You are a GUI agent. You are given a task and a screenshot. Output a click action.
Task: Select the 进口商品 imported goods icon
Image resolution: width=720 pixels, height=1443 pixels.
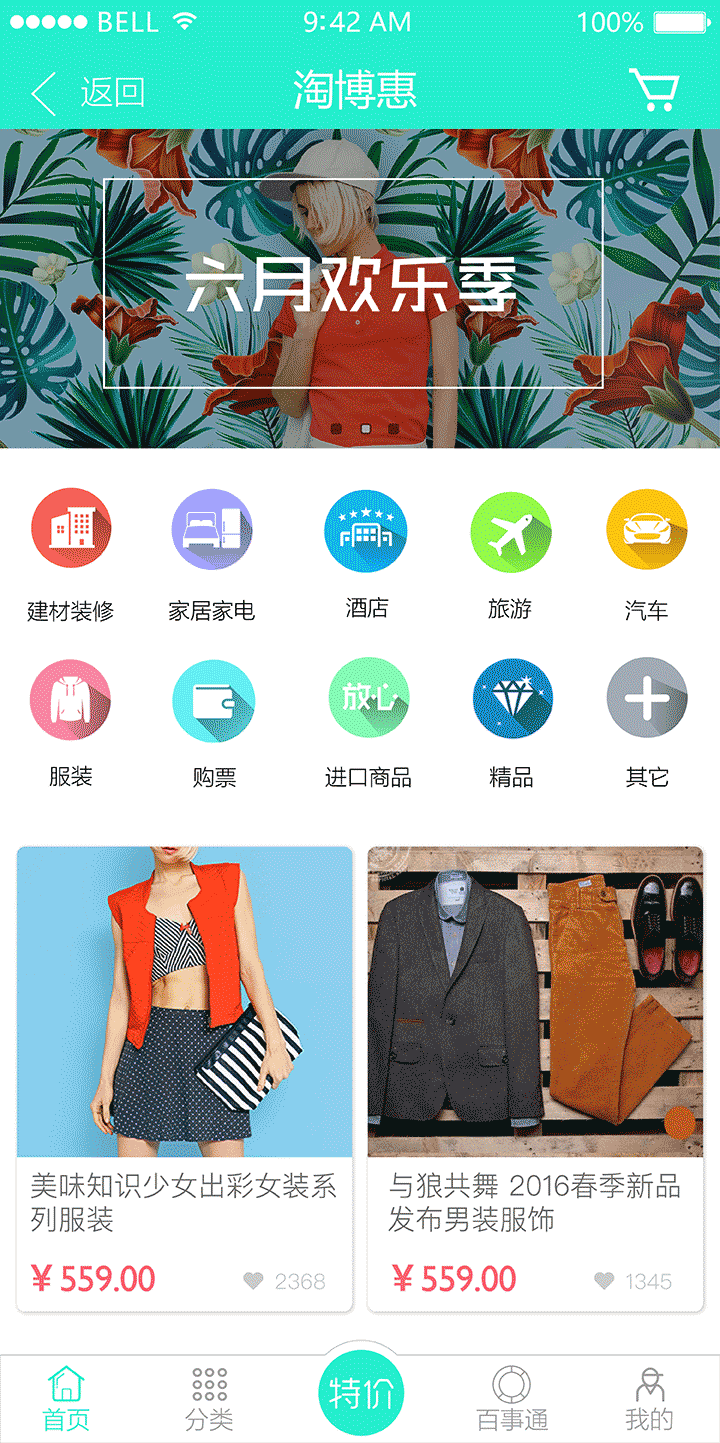pyautogui.click(x=366, y=699)
